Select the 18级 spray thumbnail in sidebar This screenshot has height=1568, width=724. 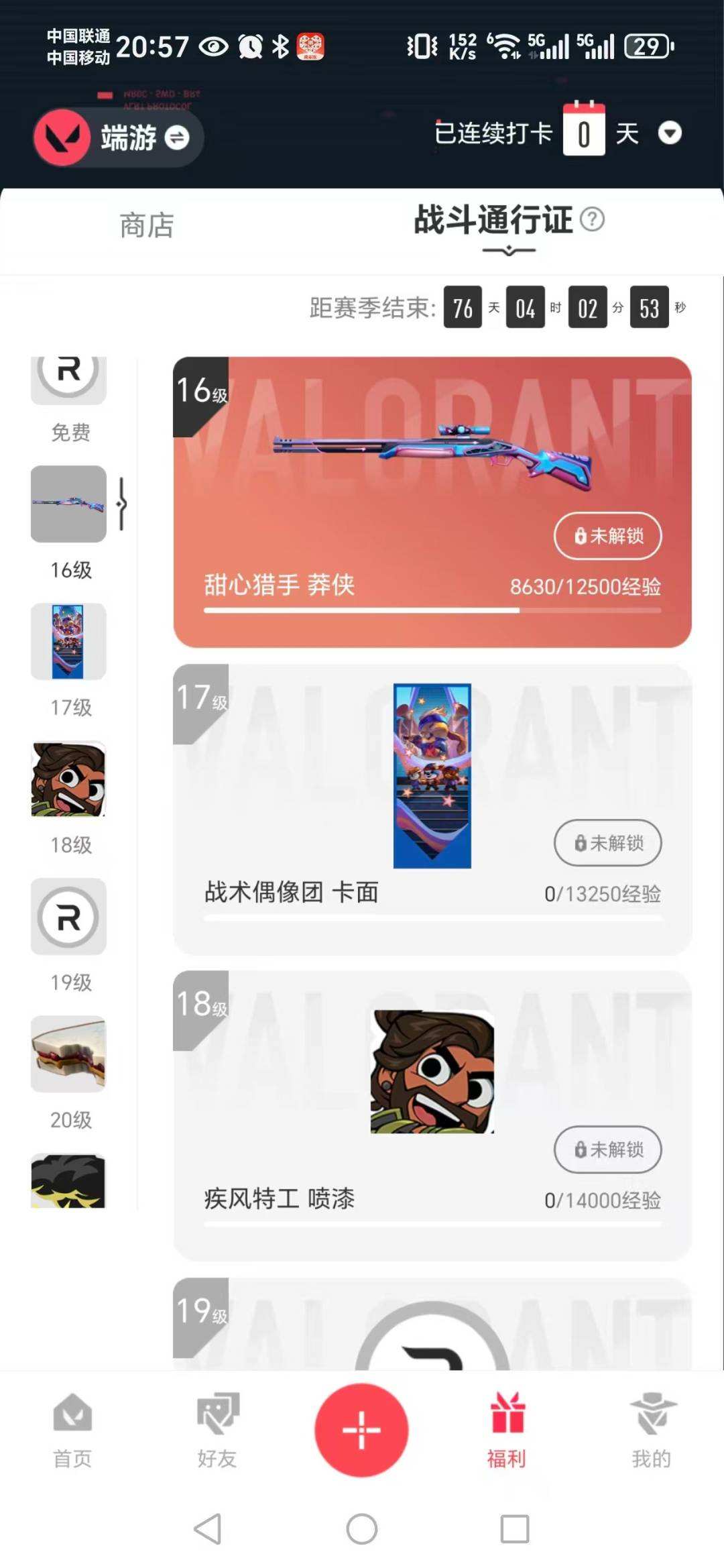pyautogui.click(x=68, y=779)
